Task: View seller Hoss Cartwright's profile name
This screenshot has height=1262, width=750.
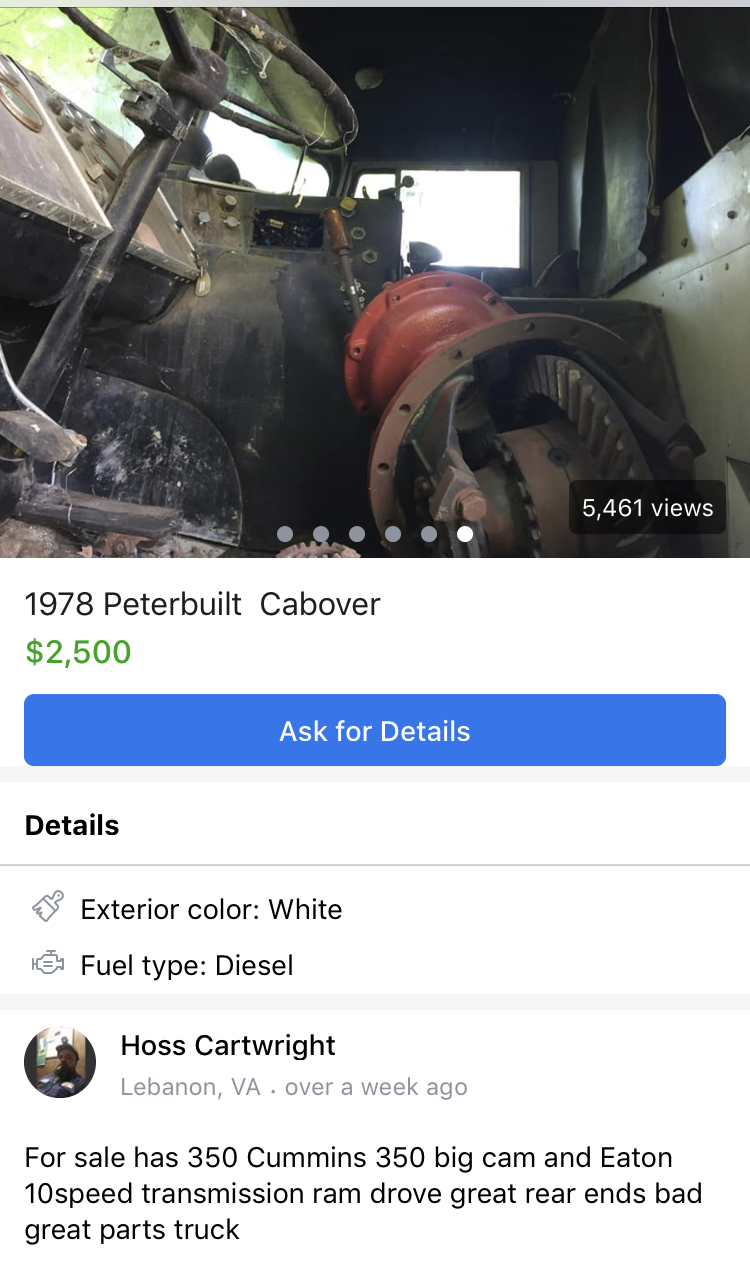Action: [228, 1045]
